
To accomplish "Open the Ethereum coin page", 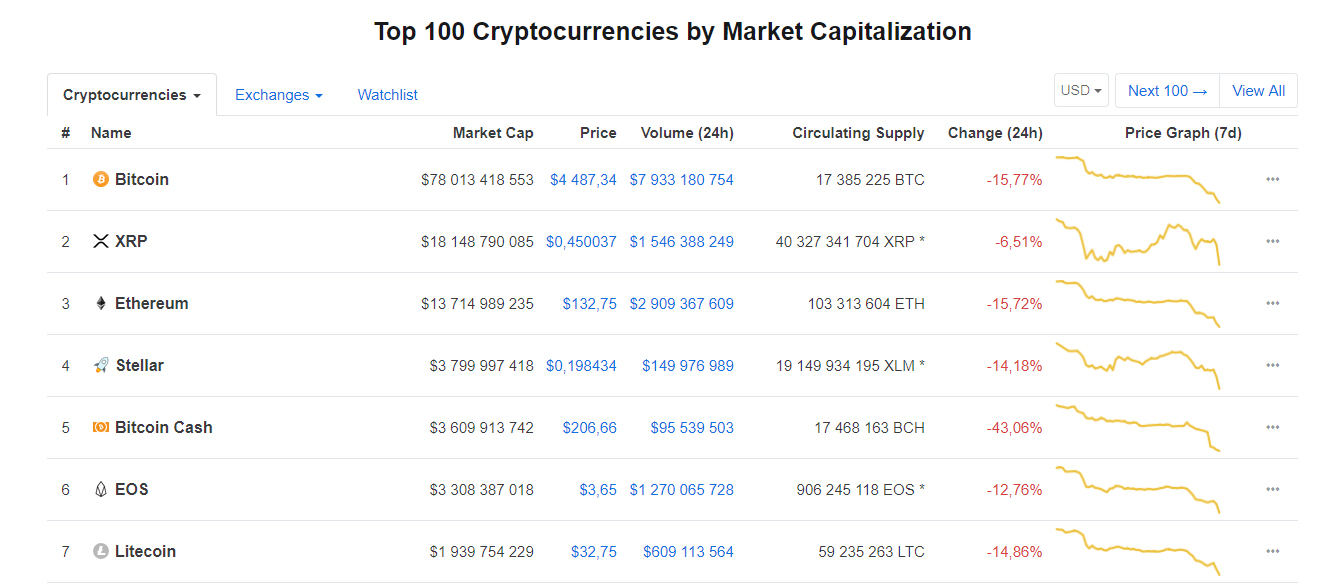I will 151,304.
